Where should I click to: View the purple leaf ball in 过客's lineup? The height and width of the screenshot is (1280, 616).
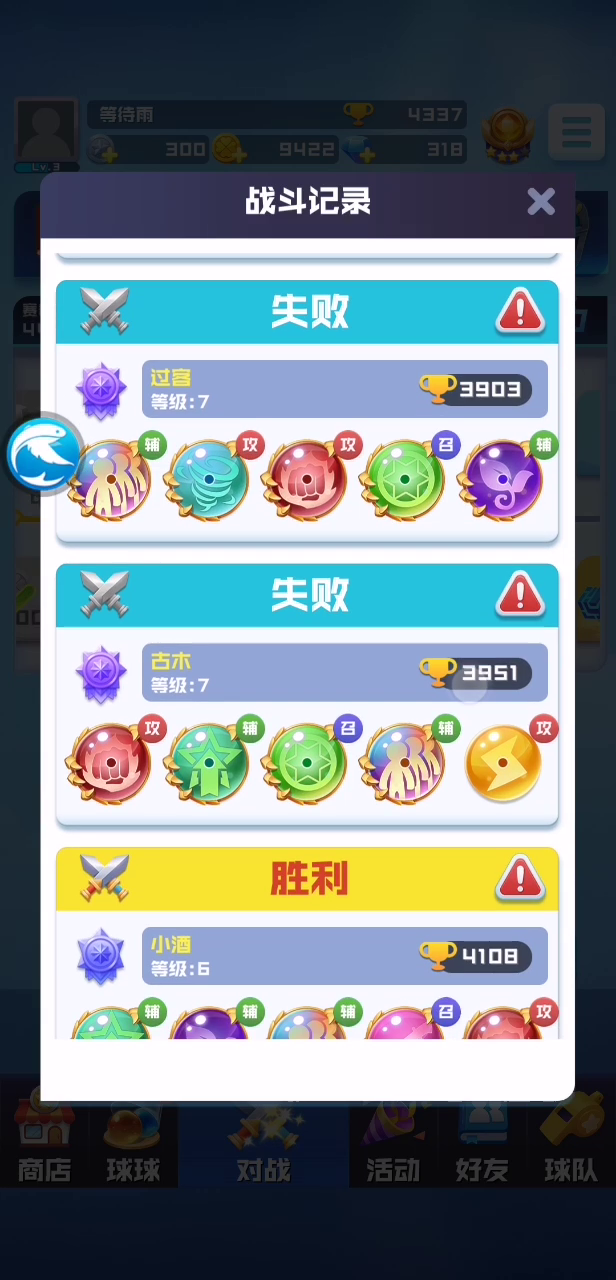tap(500, 480)
